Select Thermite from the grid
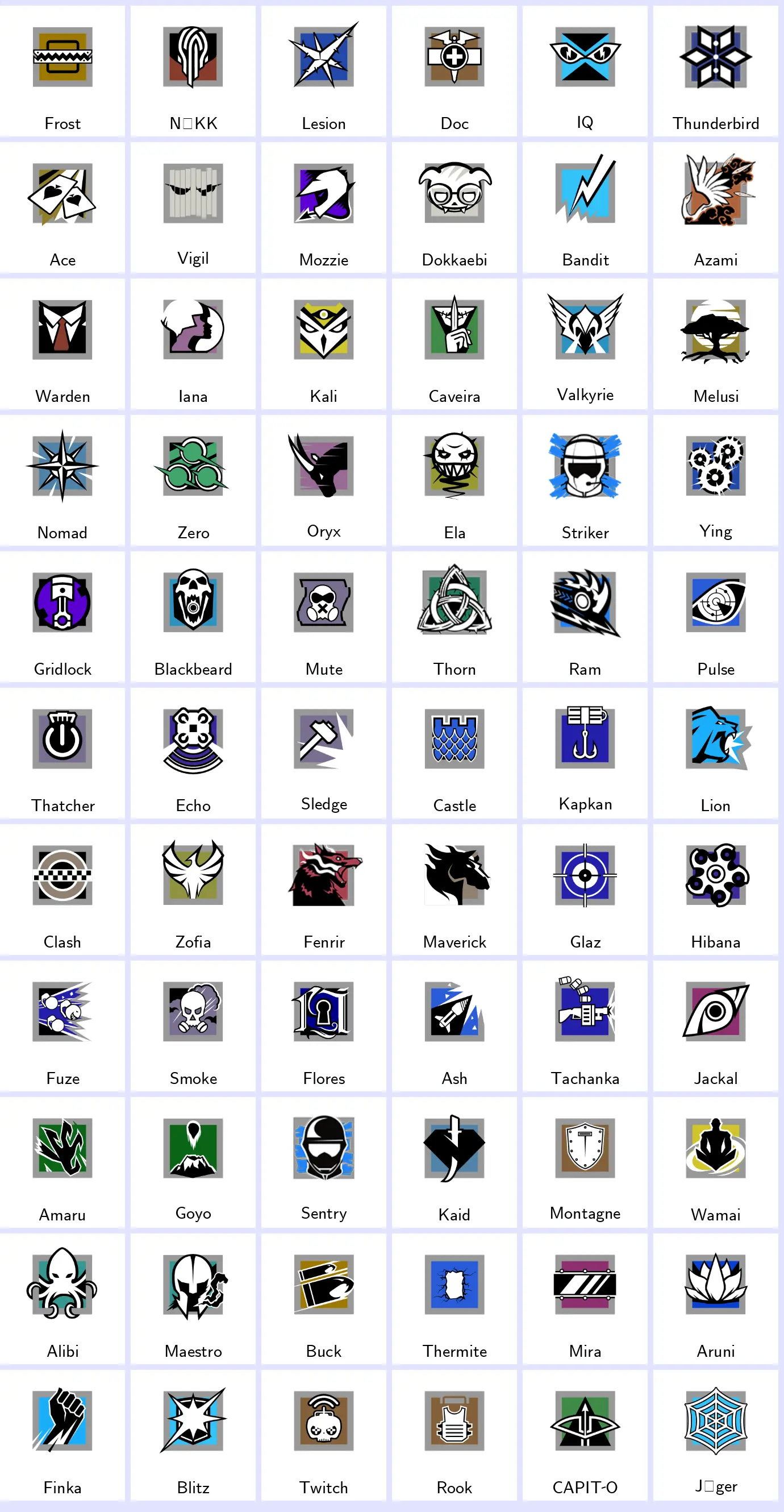Image resolution: width=784 pixels, height=1512 pixels. pyautogui.click(x=454, y=1297)
